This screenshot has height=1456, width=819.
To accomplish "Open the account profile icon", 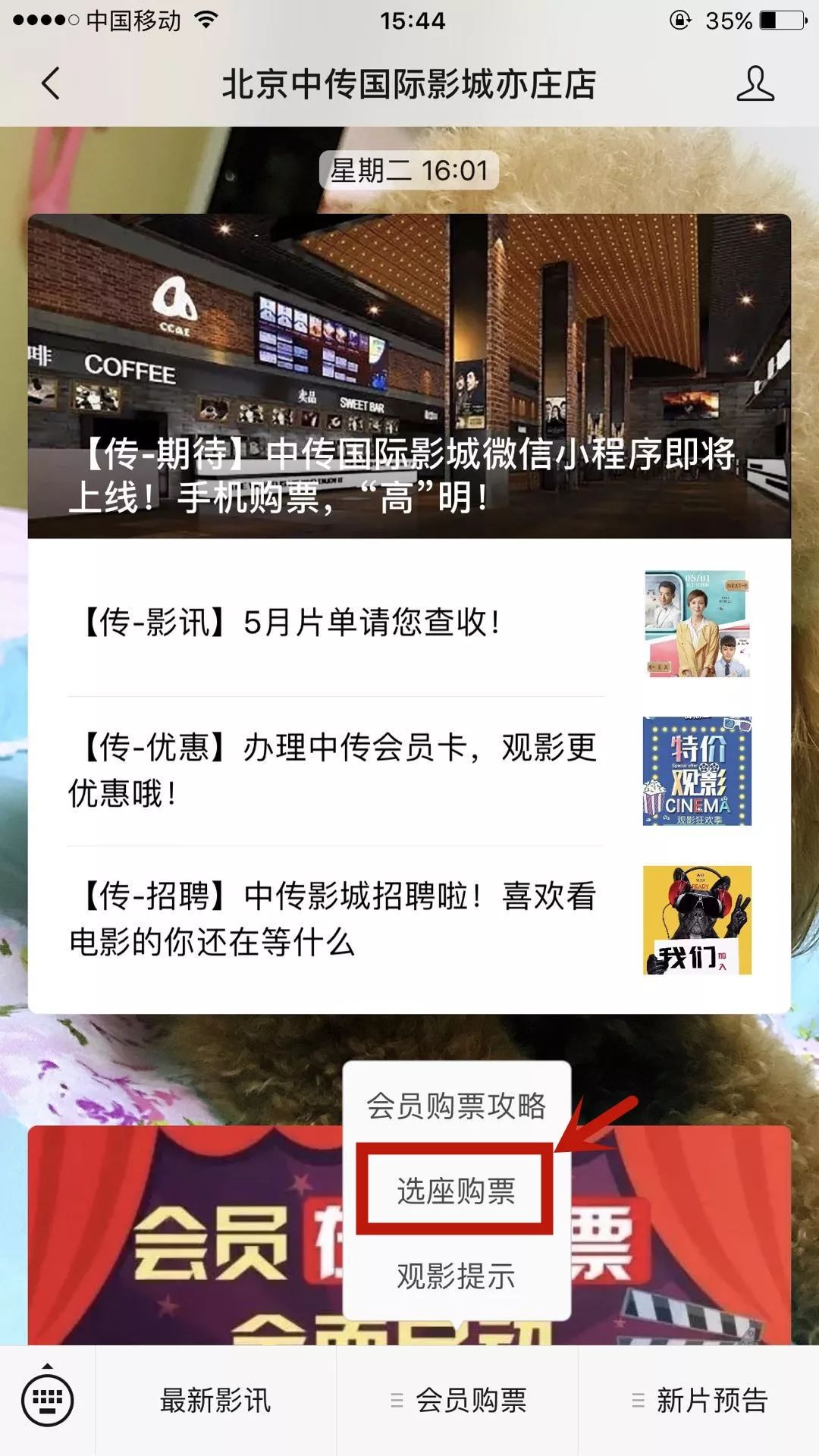I will point(755,83).
